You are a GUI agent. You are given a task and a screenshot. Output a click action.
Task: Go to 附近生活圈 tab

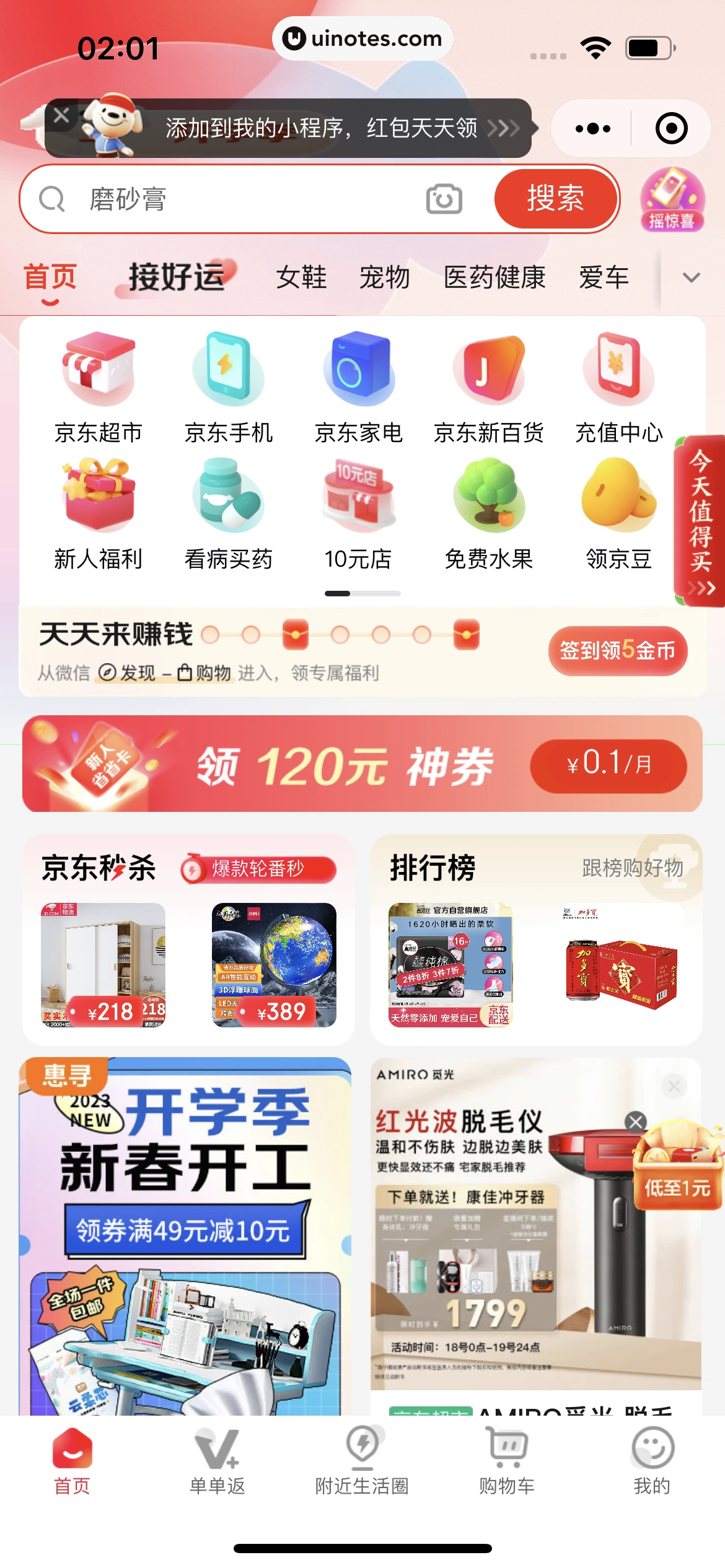coord(362,1460)
